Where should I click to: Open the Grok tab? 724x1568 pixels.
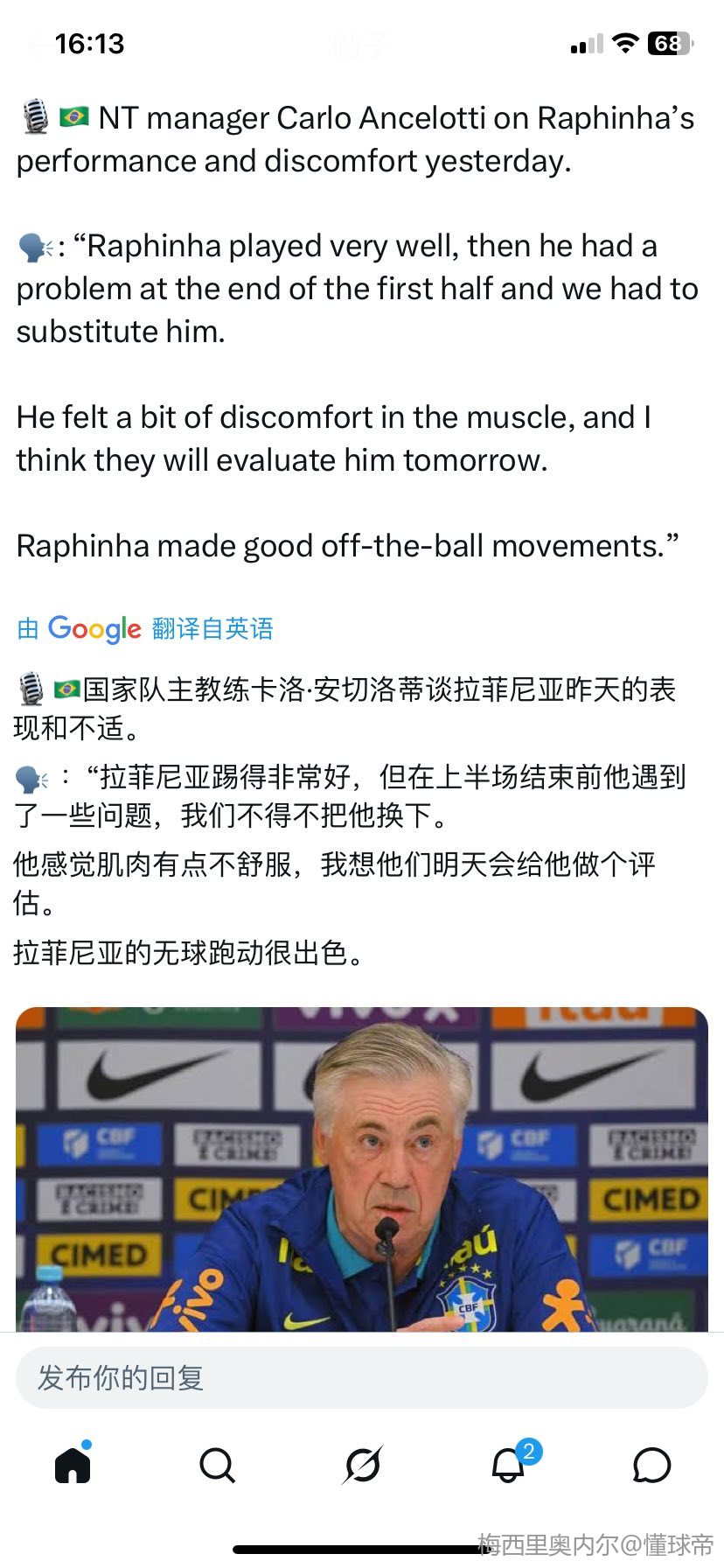click(x=362, y=1465)
